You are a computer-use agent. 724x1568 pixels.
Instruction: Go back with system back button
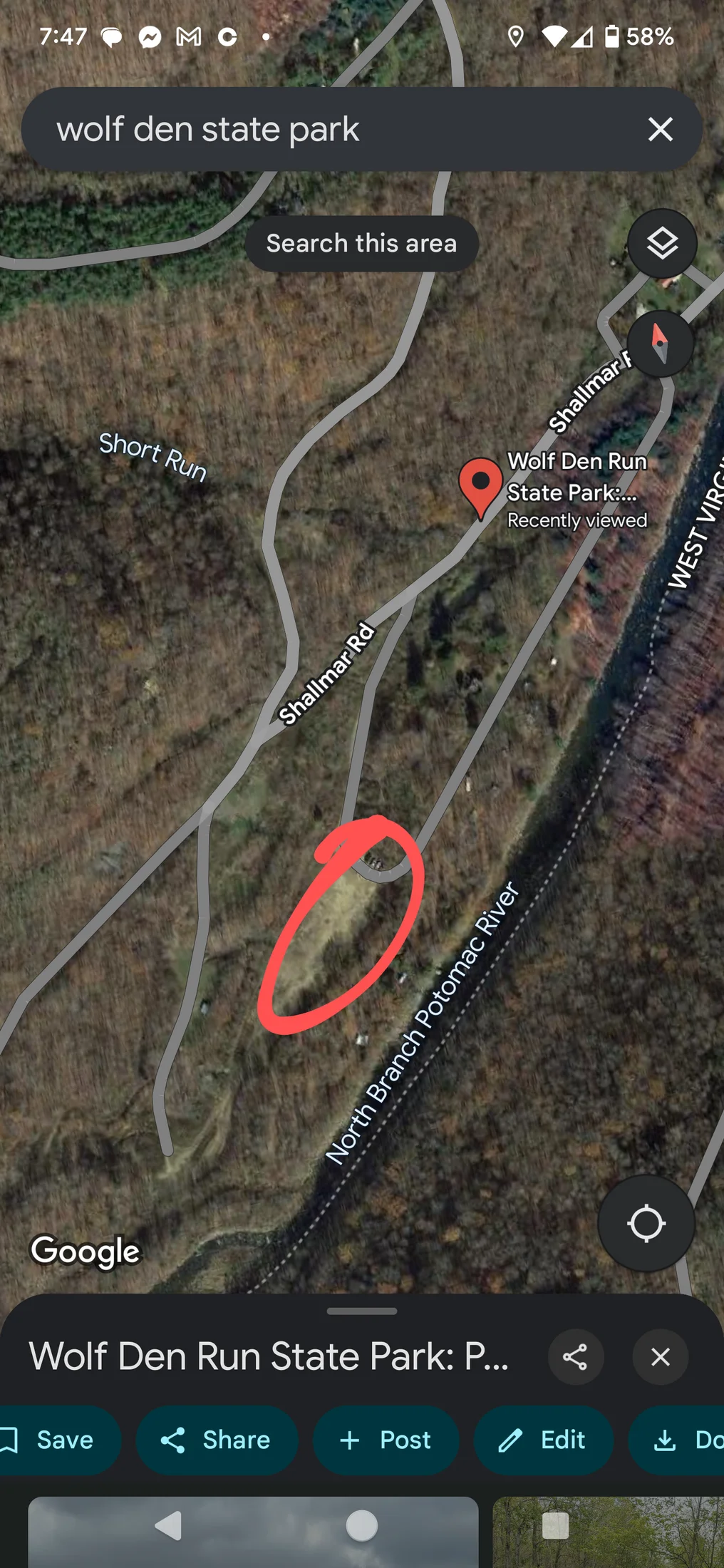tap(169, 1526)
